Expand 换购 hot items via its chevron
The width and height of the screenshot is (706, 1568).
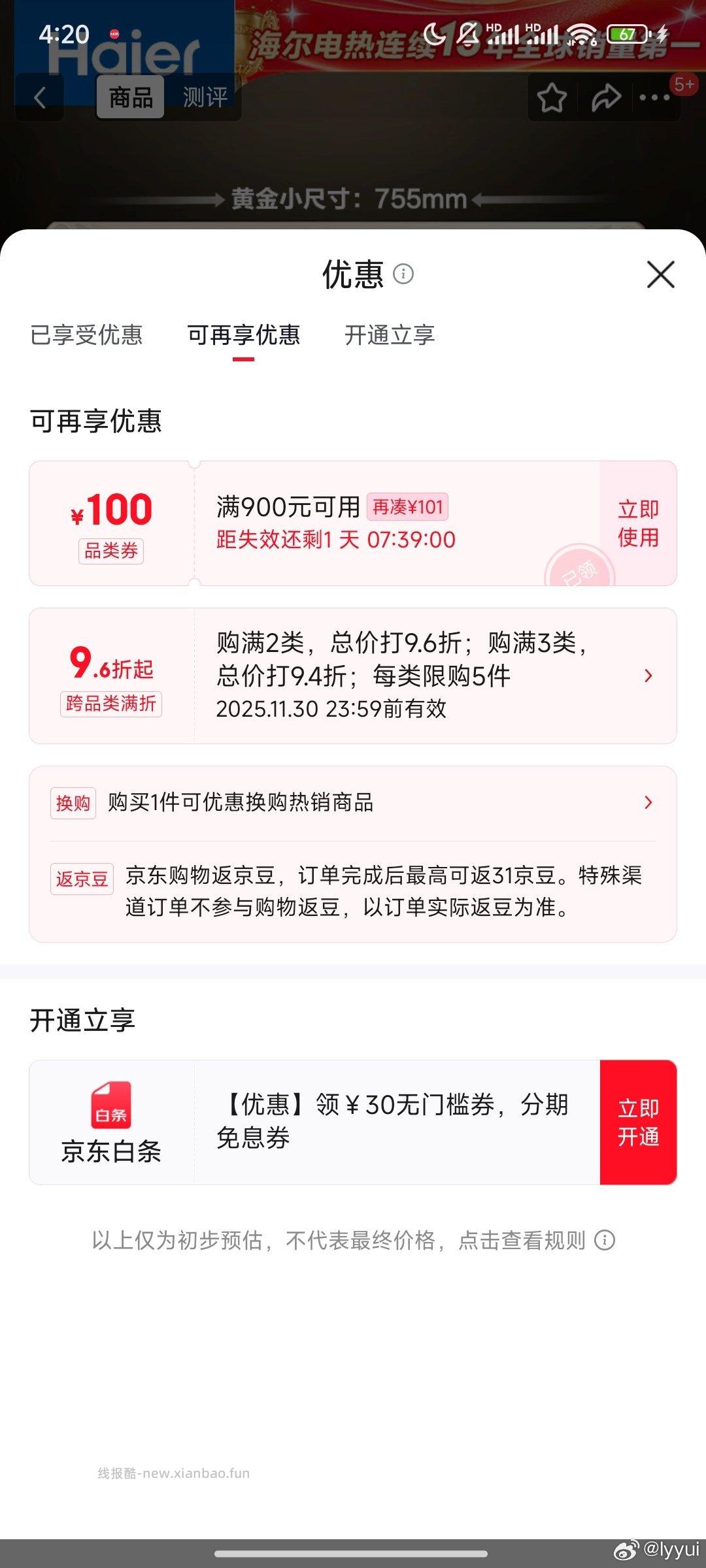(x=647, y=802)
